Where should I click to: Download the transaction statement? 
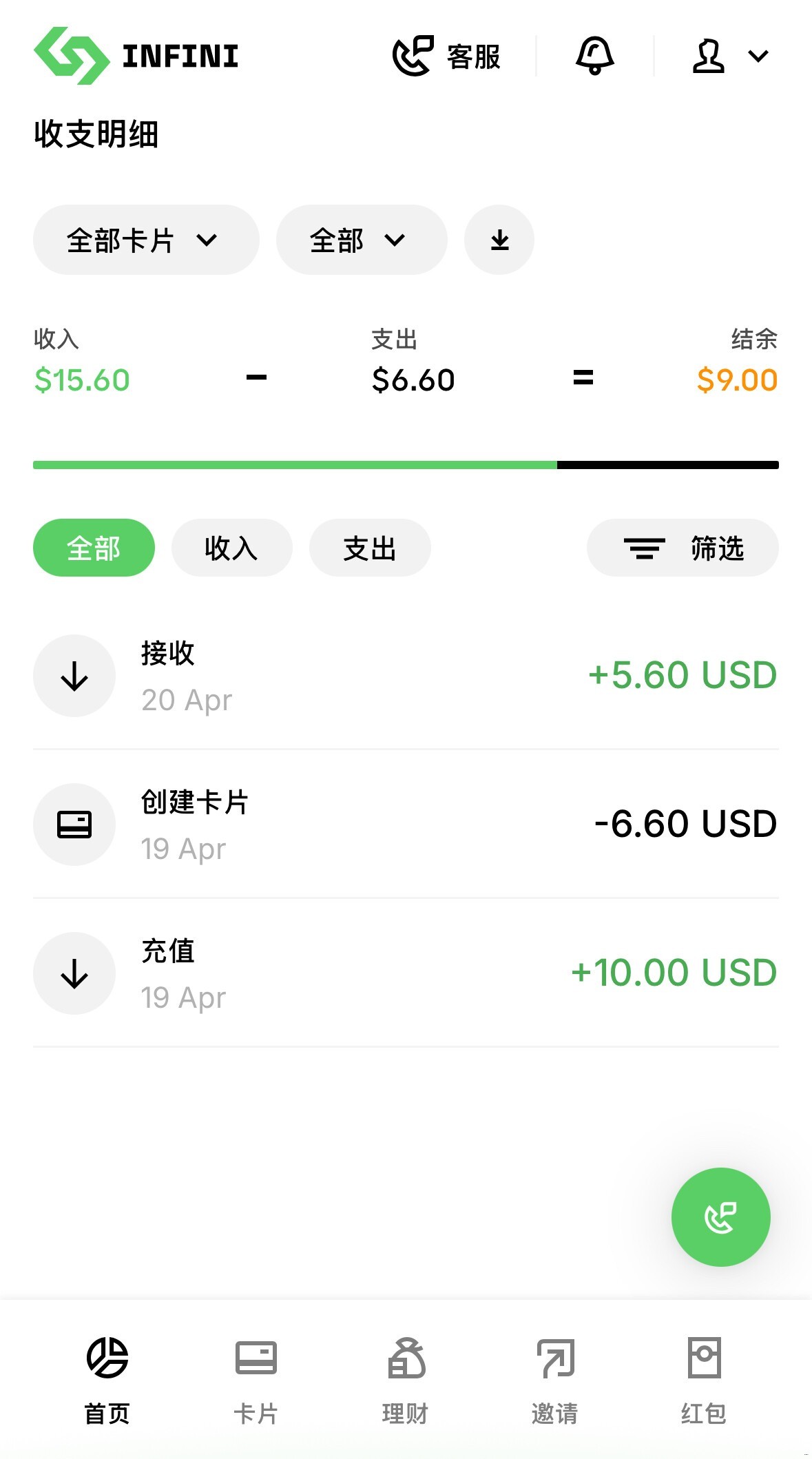tap(499, 240)
